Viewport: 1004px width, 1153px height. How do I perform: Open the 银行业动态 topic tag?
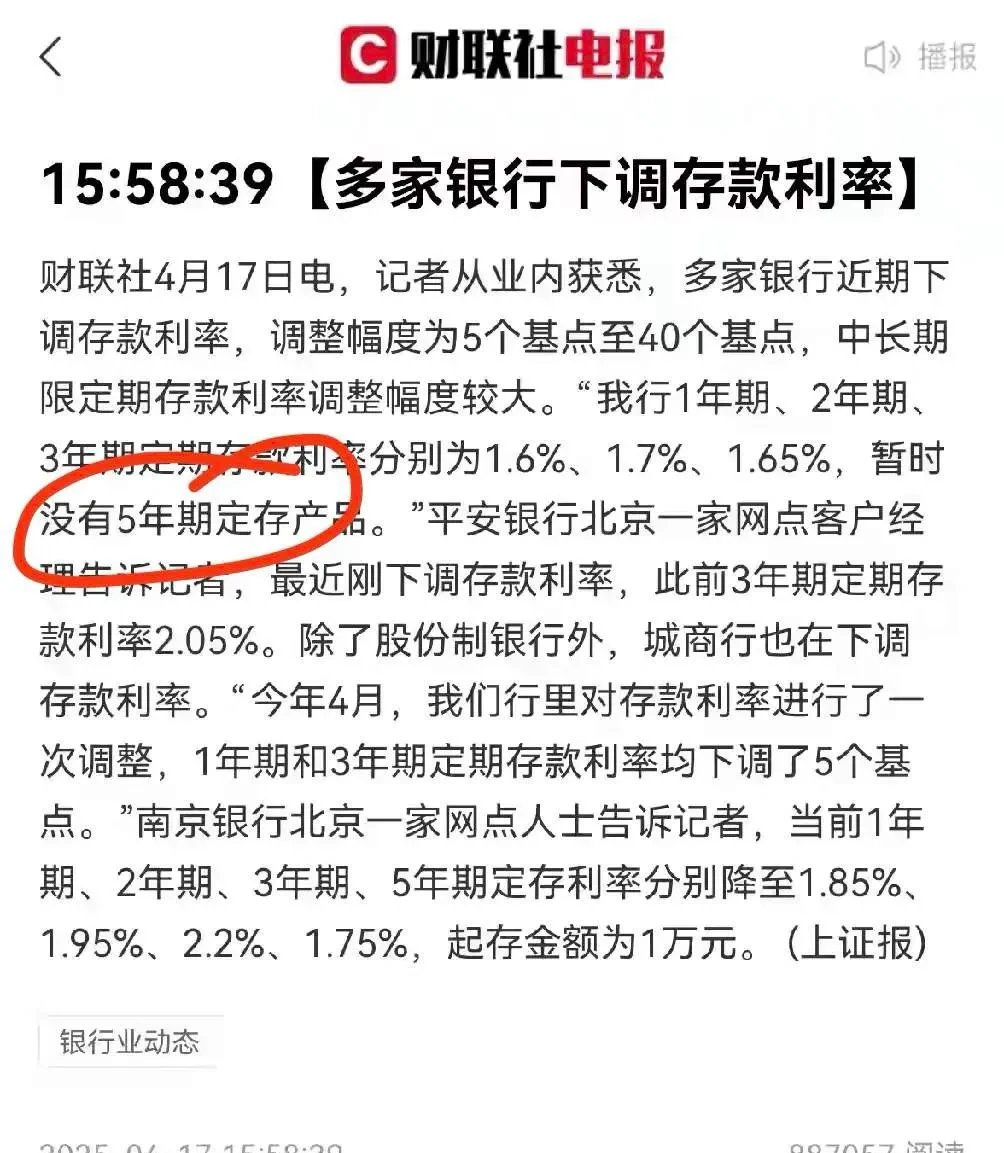pos(129,1042)
